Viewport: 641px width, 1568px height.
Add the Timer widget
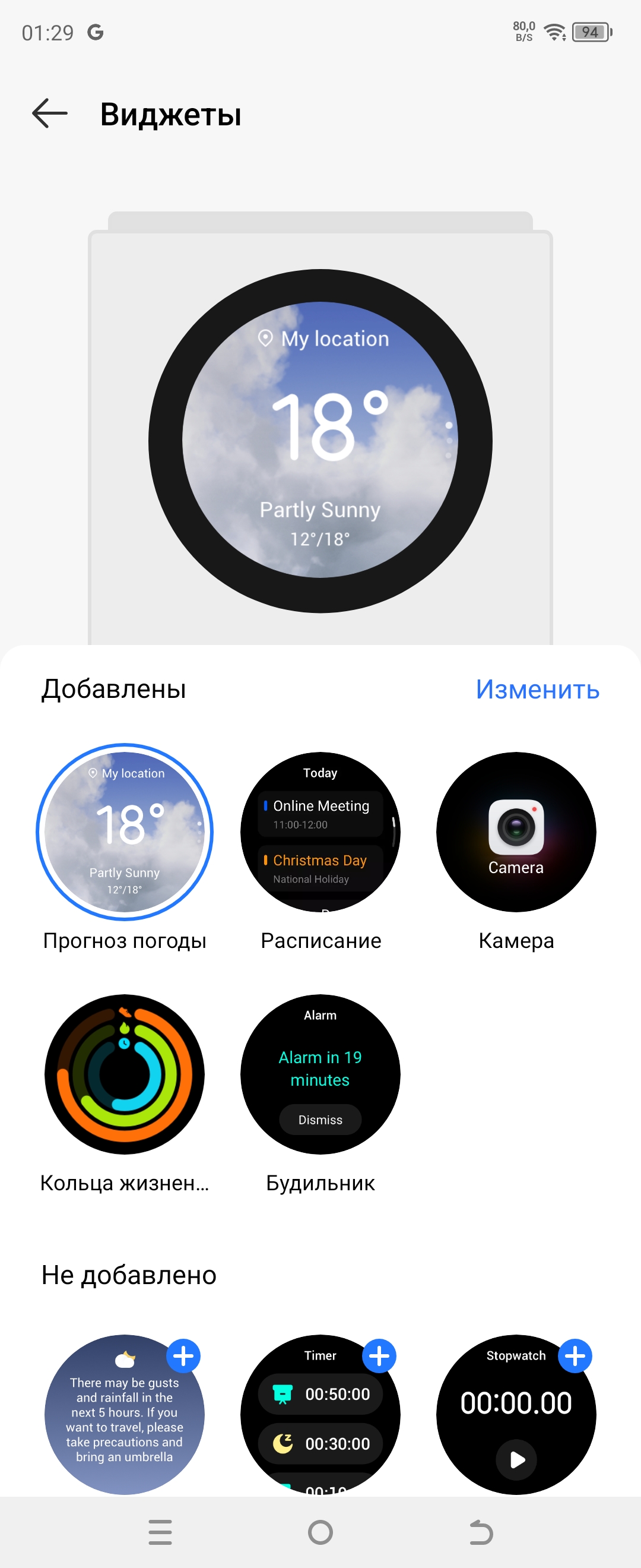coord(379,1356)
